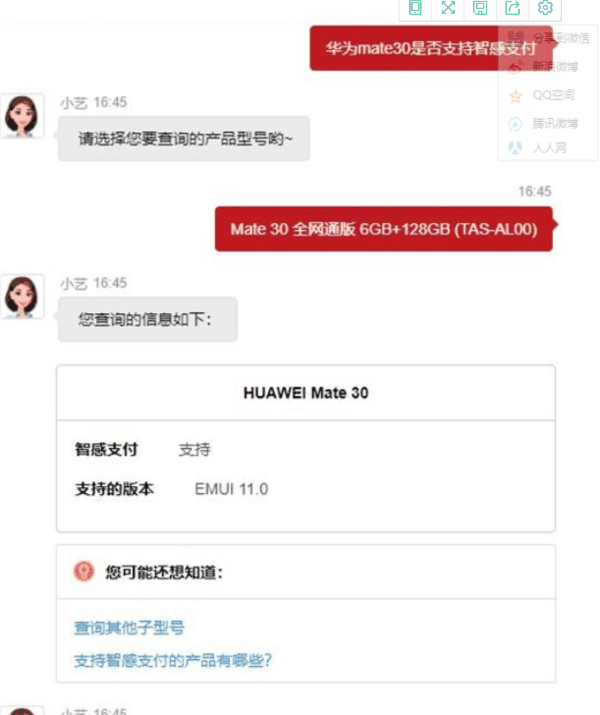The height and width of the screenshot is (715, 600).
Task: Expand chat to fullscreen
Action: [x=448, y=8]
